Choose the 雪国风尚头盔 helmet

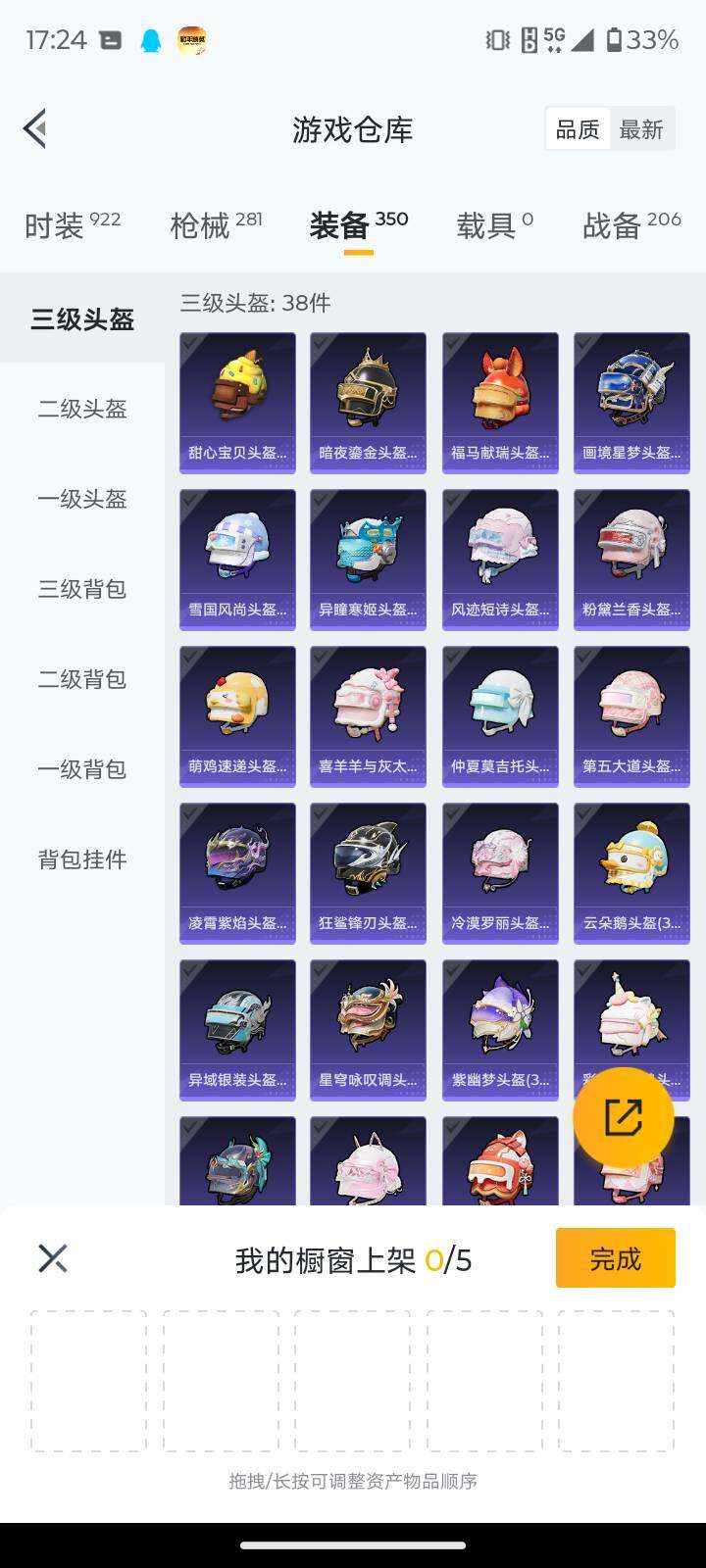[237, 560]
